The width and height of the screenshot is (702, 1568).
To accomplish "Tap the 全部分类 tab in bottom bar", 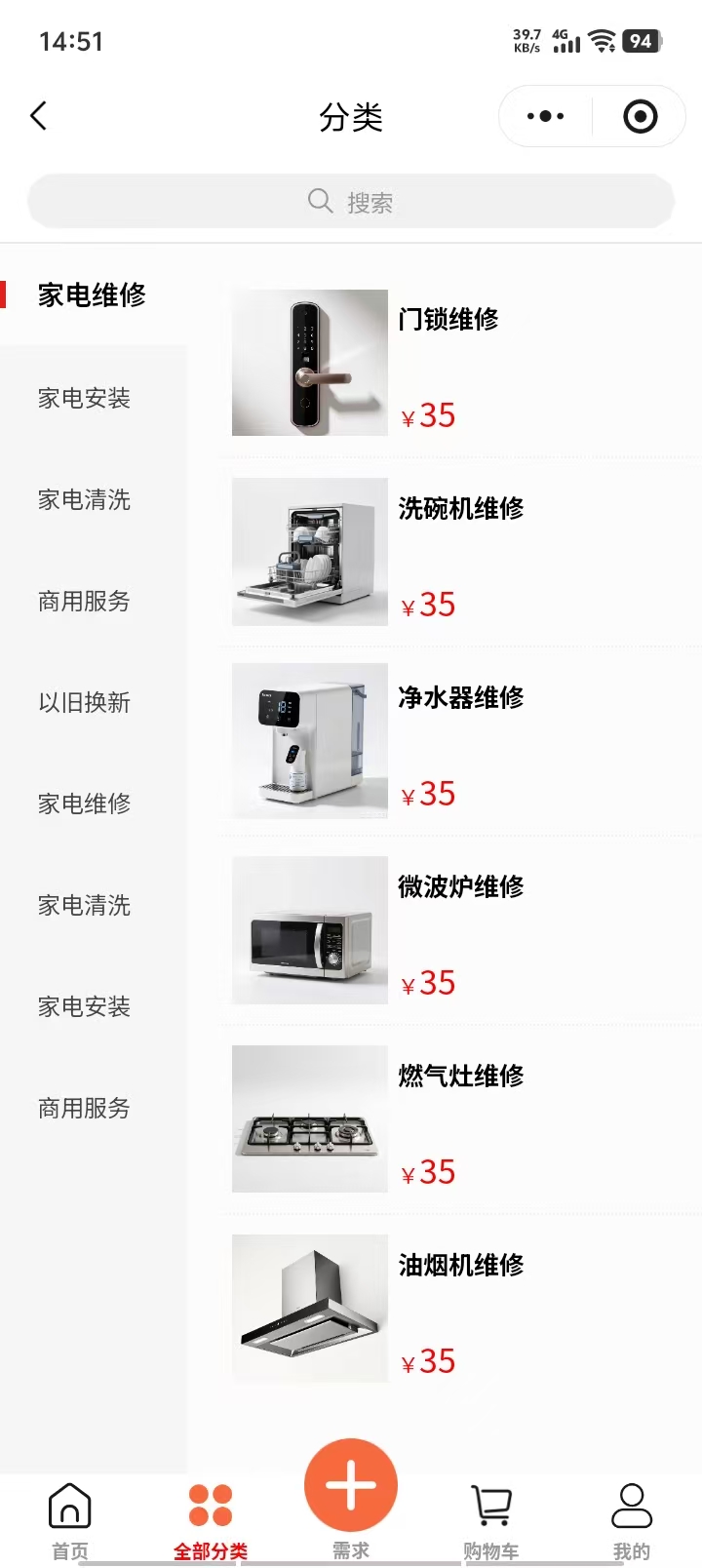I will pyautogui.click(x=211, y=1519).
